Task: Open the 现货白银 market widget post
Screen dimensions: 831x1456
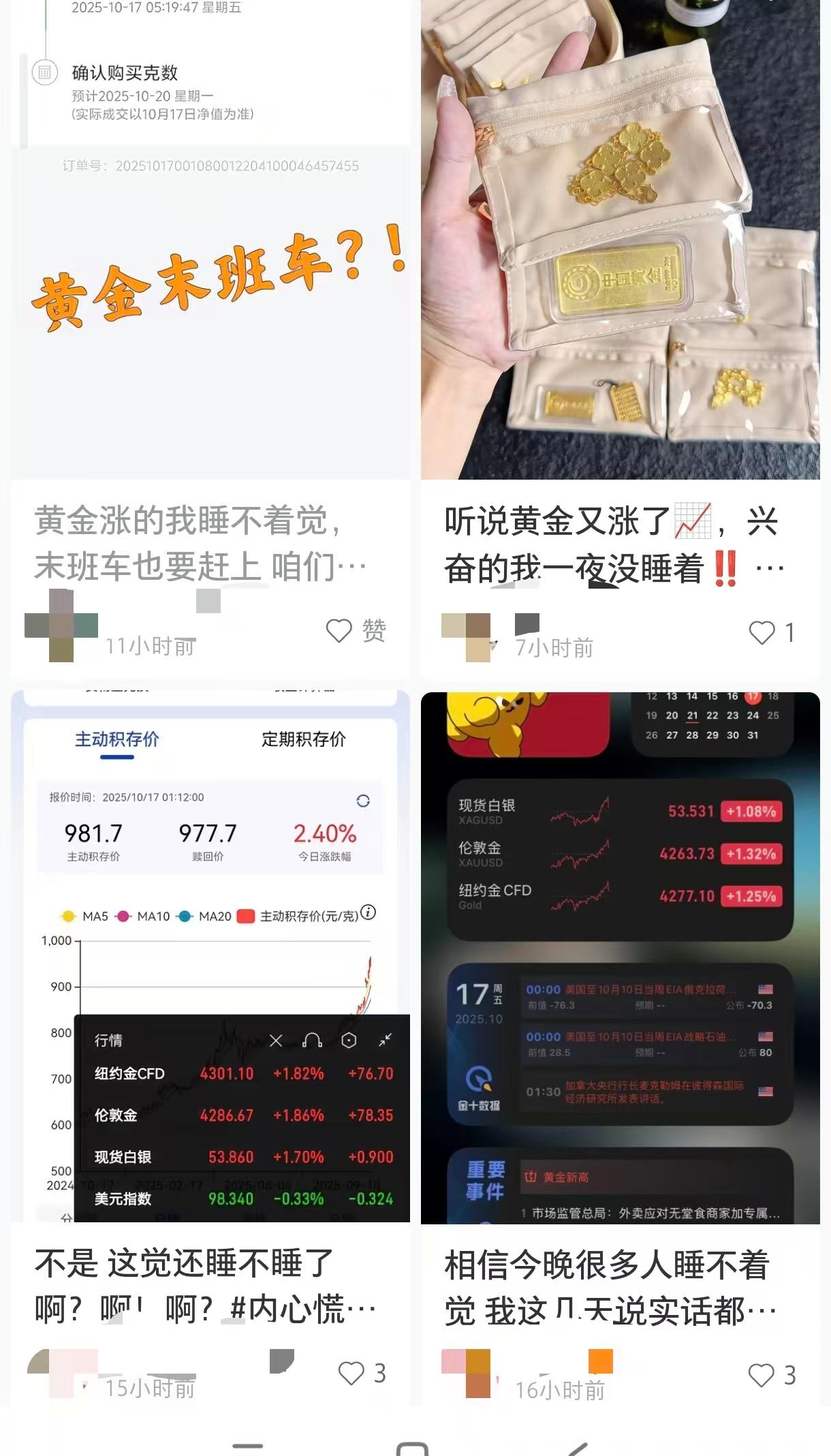Action: (620, 954)
